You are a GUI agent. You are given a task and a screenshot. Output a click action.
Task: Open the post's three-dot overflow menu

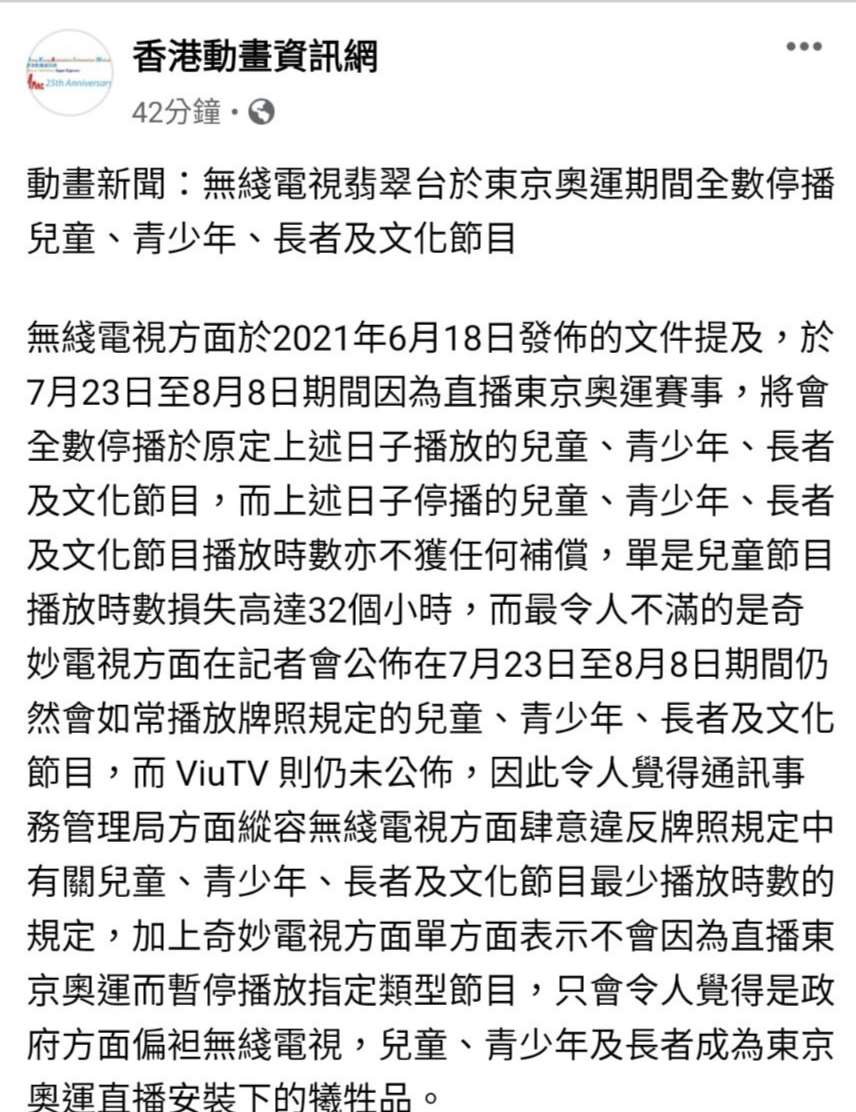(x=803, y=47)
